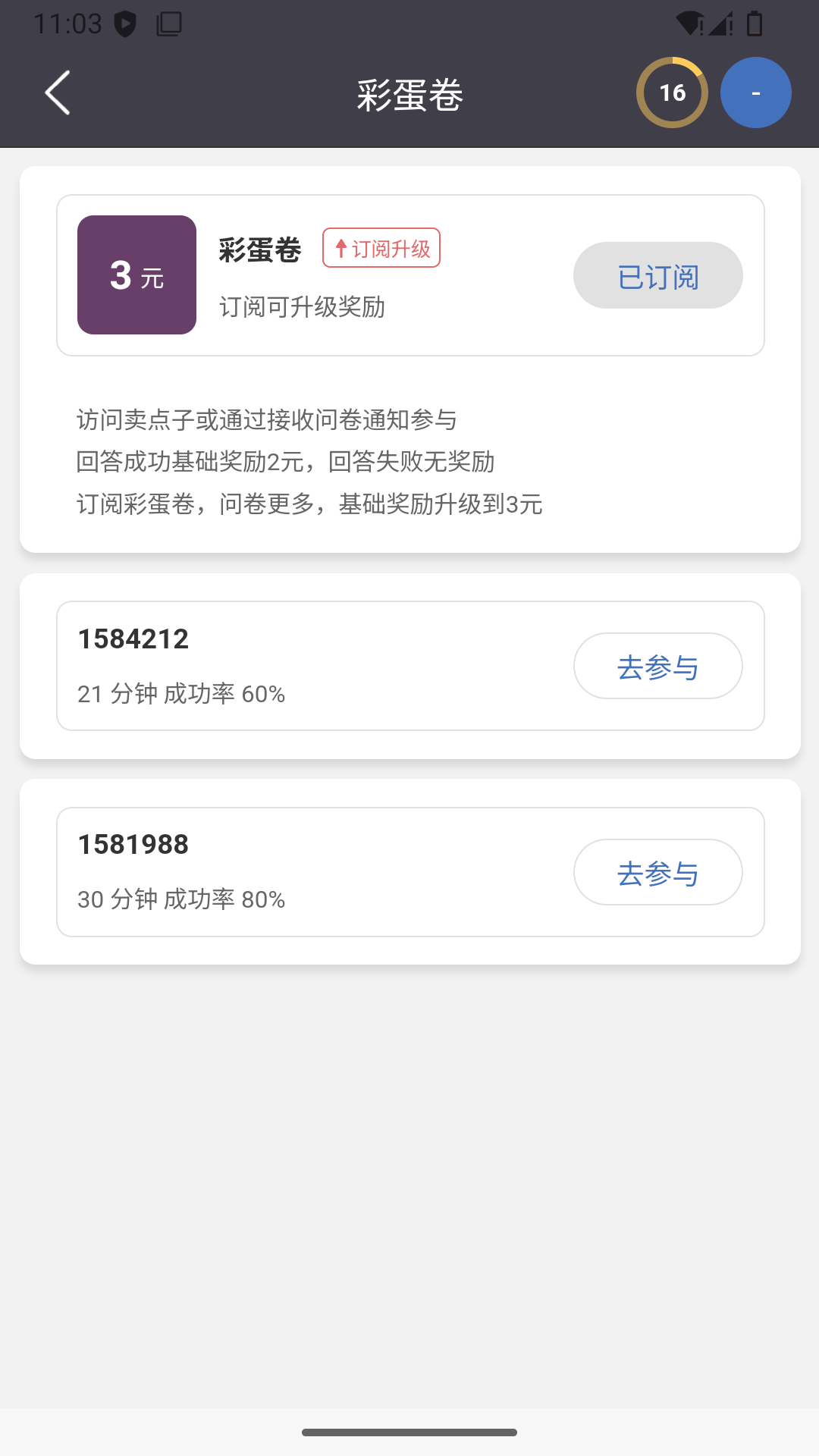
Task: Tap the 彩蛋卷 page title
Action: tap(409, 95)
